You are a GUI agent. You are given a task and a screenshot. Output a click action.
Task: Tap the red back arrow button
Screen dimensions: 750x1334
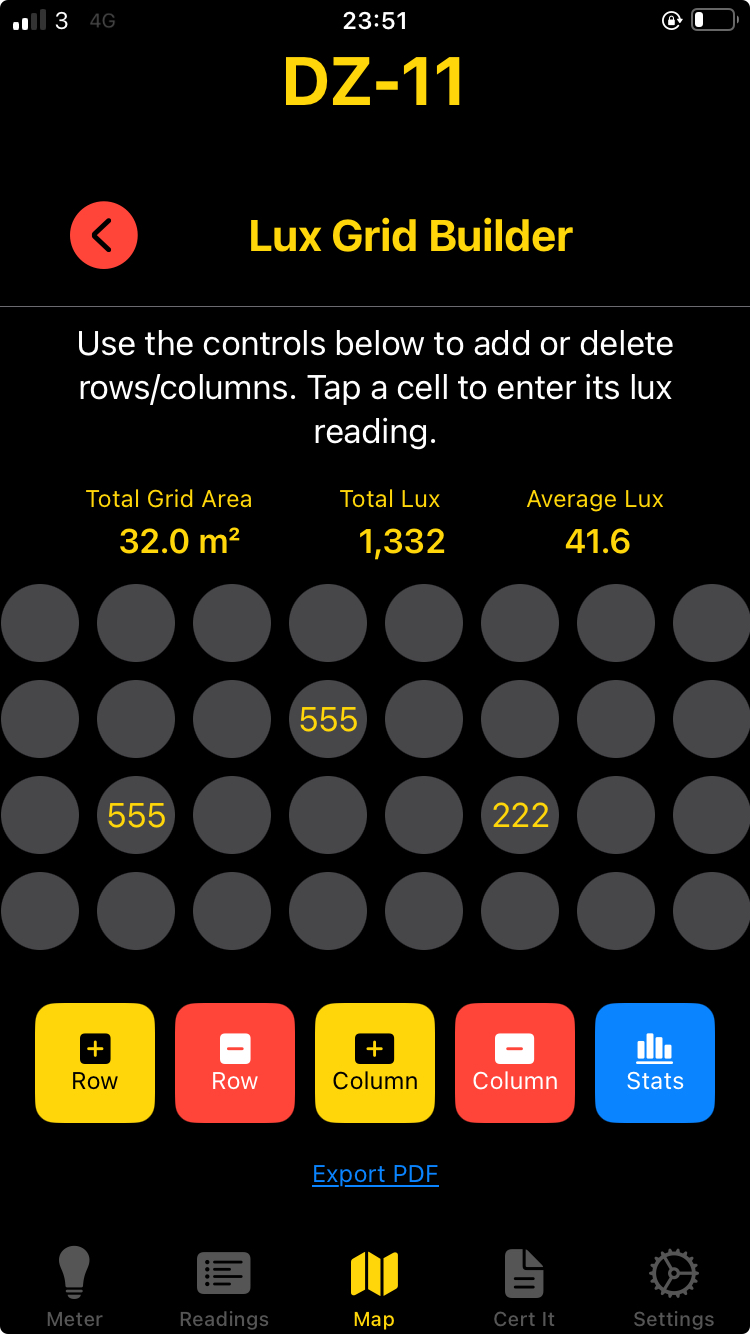[x=103, y=235]
